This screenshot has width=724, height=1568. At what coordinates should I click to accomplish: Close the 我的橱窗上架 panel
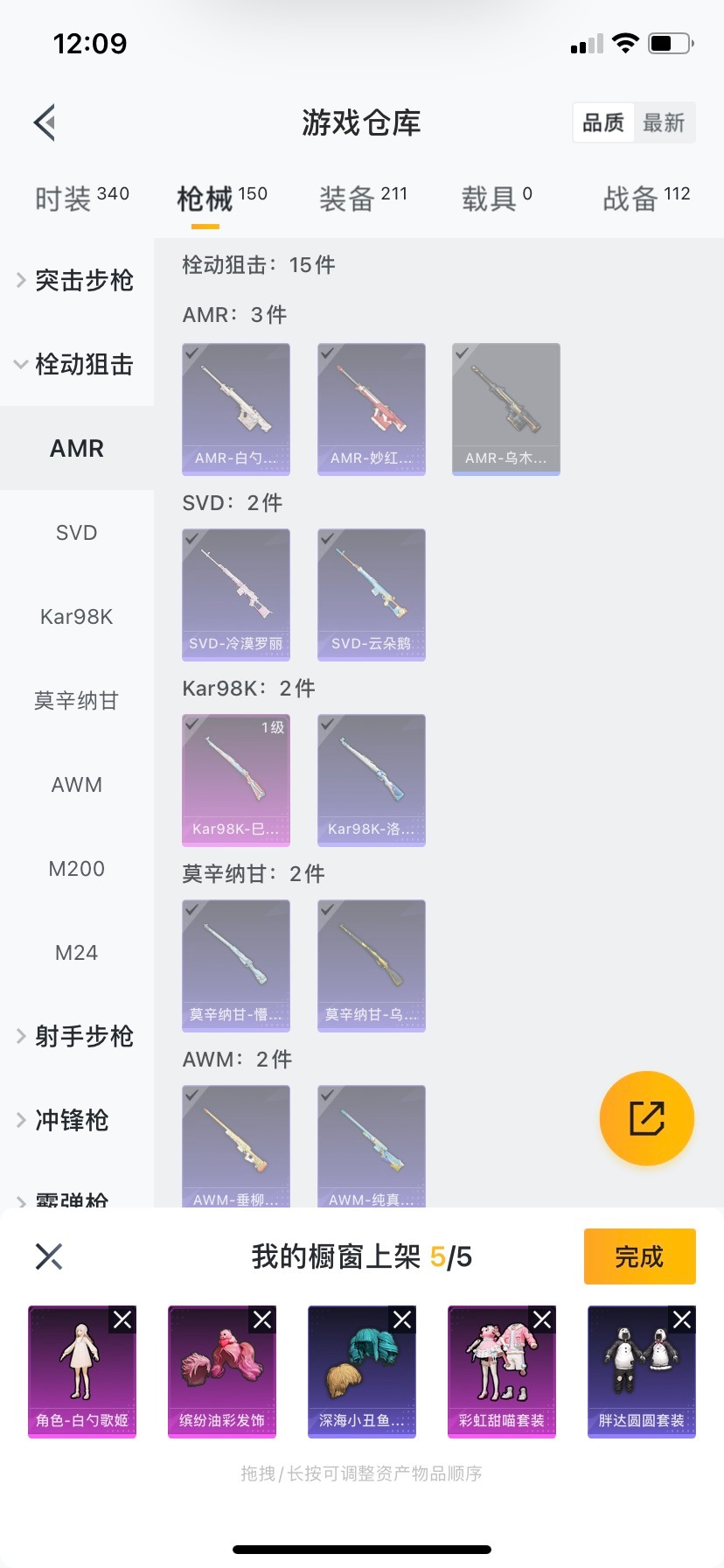tap(49, 1256)
